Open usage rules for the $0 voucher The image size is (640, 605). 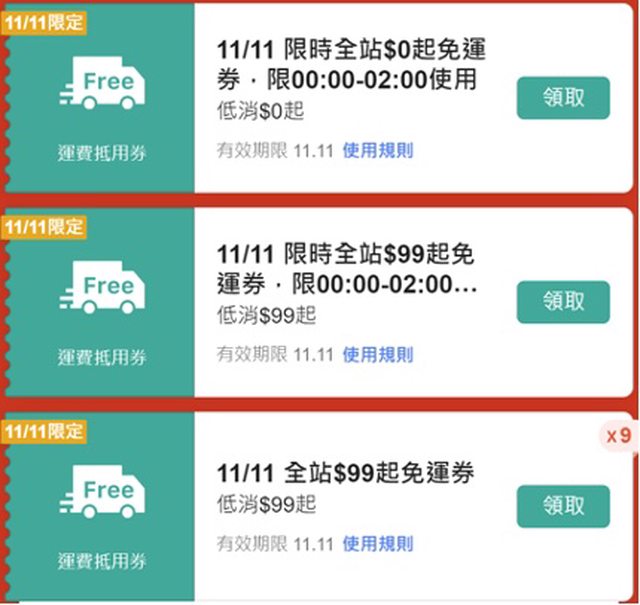[x=377, y=151]
